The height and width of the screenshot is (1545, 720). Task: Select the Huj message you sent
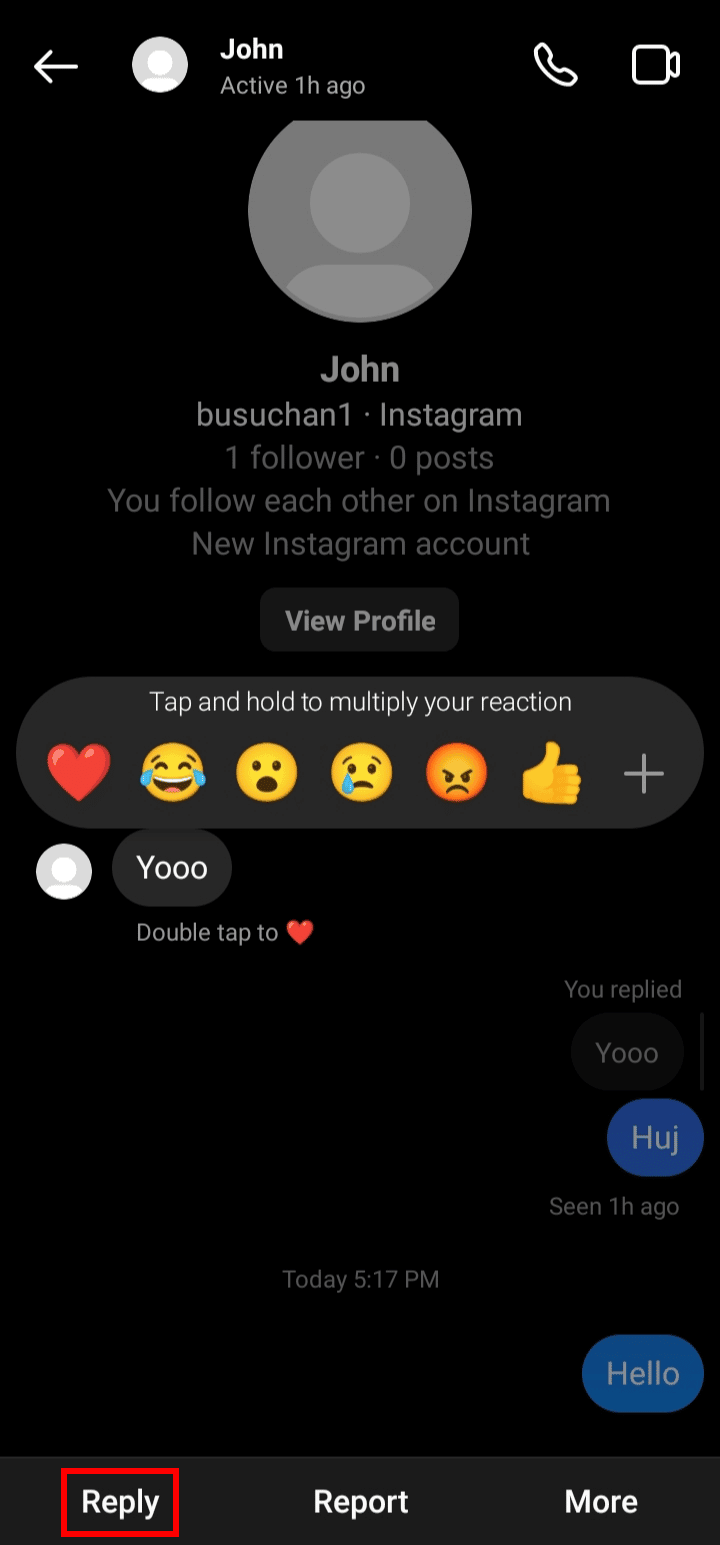[x=655, y=1137]
